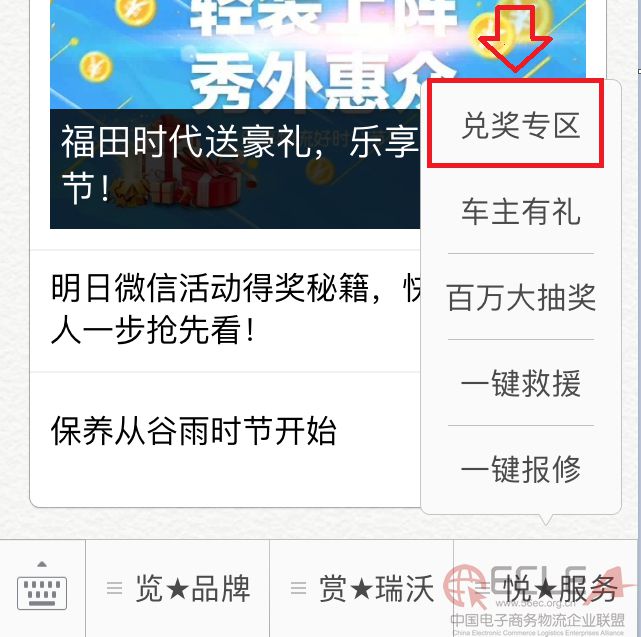The image size is (641, 637).
Task: Open the 览★品牌 bottom menu
Action: click(x=178, y=589)
